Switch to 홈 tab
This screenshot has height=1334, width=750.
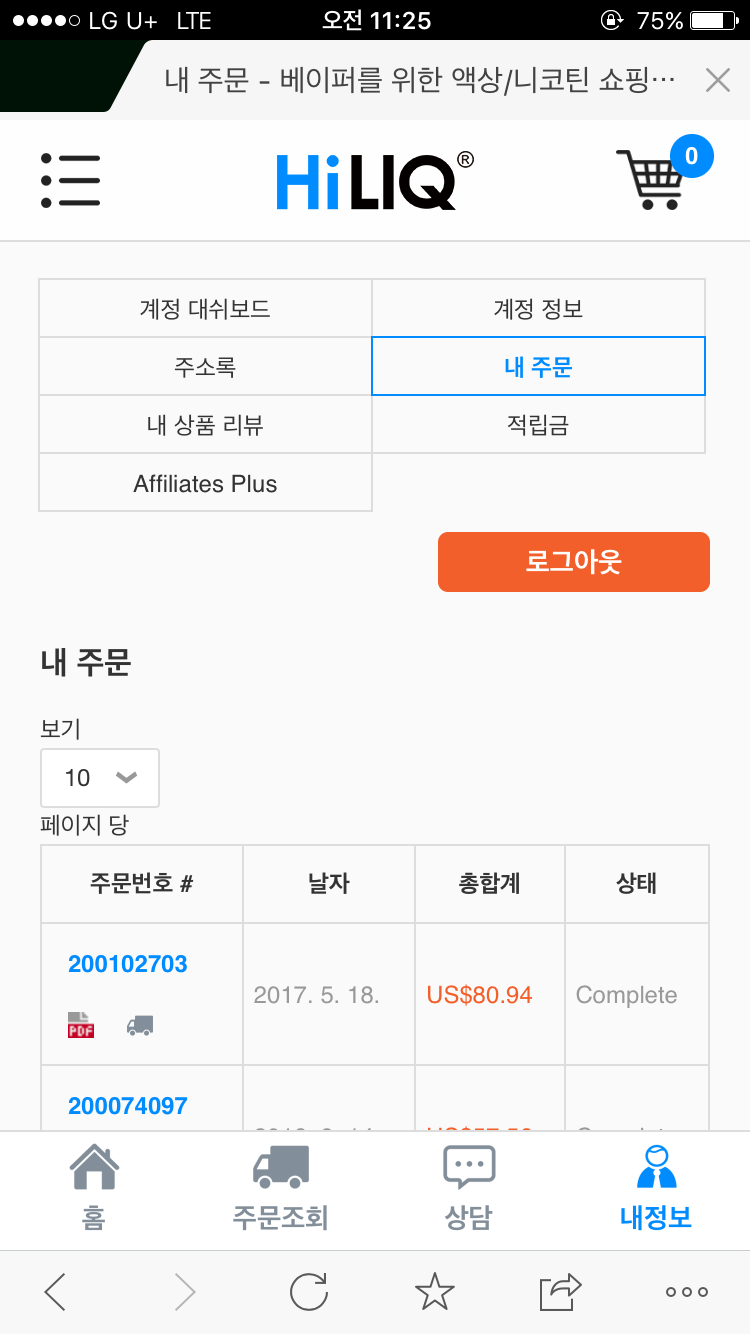pyautogui.click(x=94, y=1188)
